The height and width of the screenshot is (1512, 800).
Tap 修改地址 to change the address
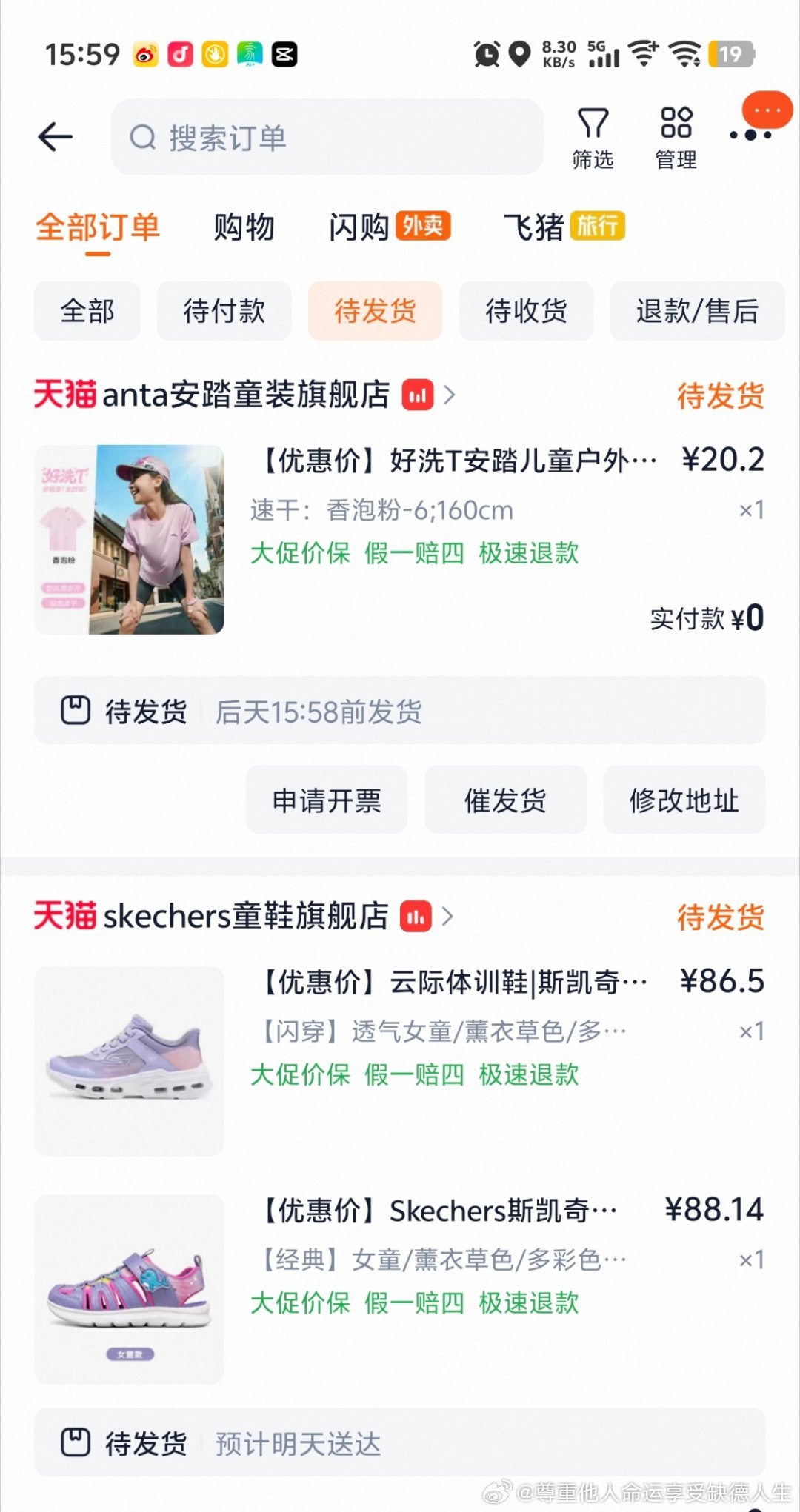pyautogui.click(x=684, y=800)
